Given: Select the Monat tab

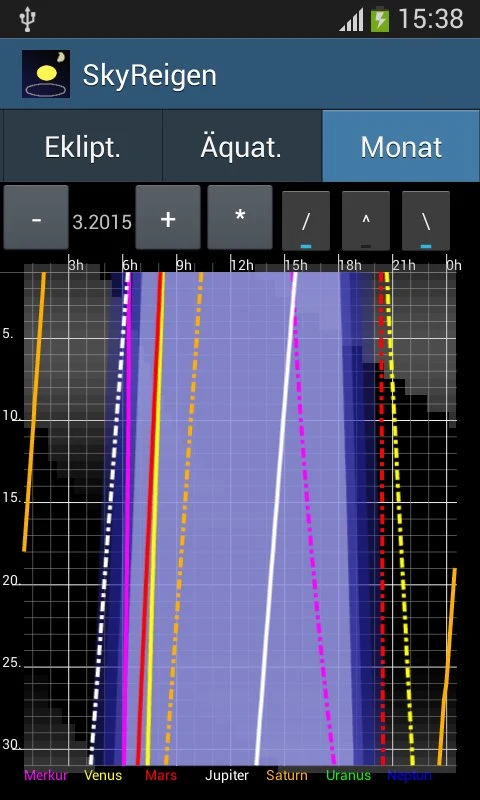Looking at the screenshot, I should point(401,146).
